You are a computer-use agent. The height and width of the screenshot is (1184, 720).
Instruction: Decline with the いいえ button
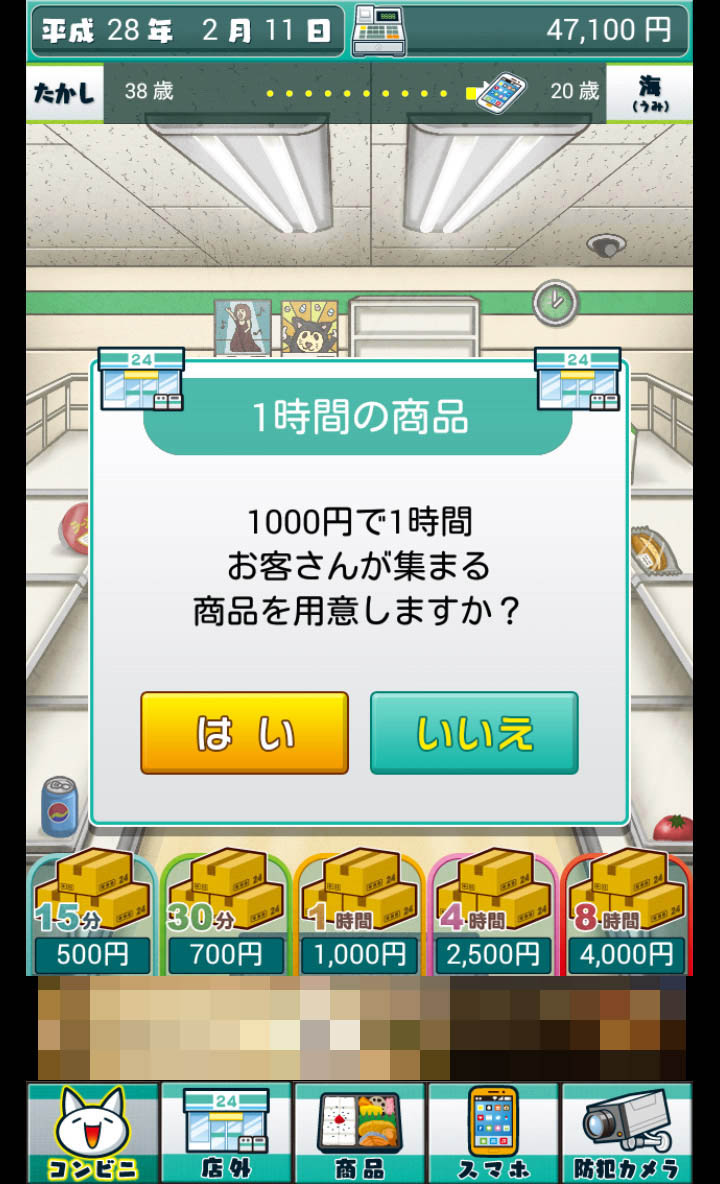[x=474, y=733]
